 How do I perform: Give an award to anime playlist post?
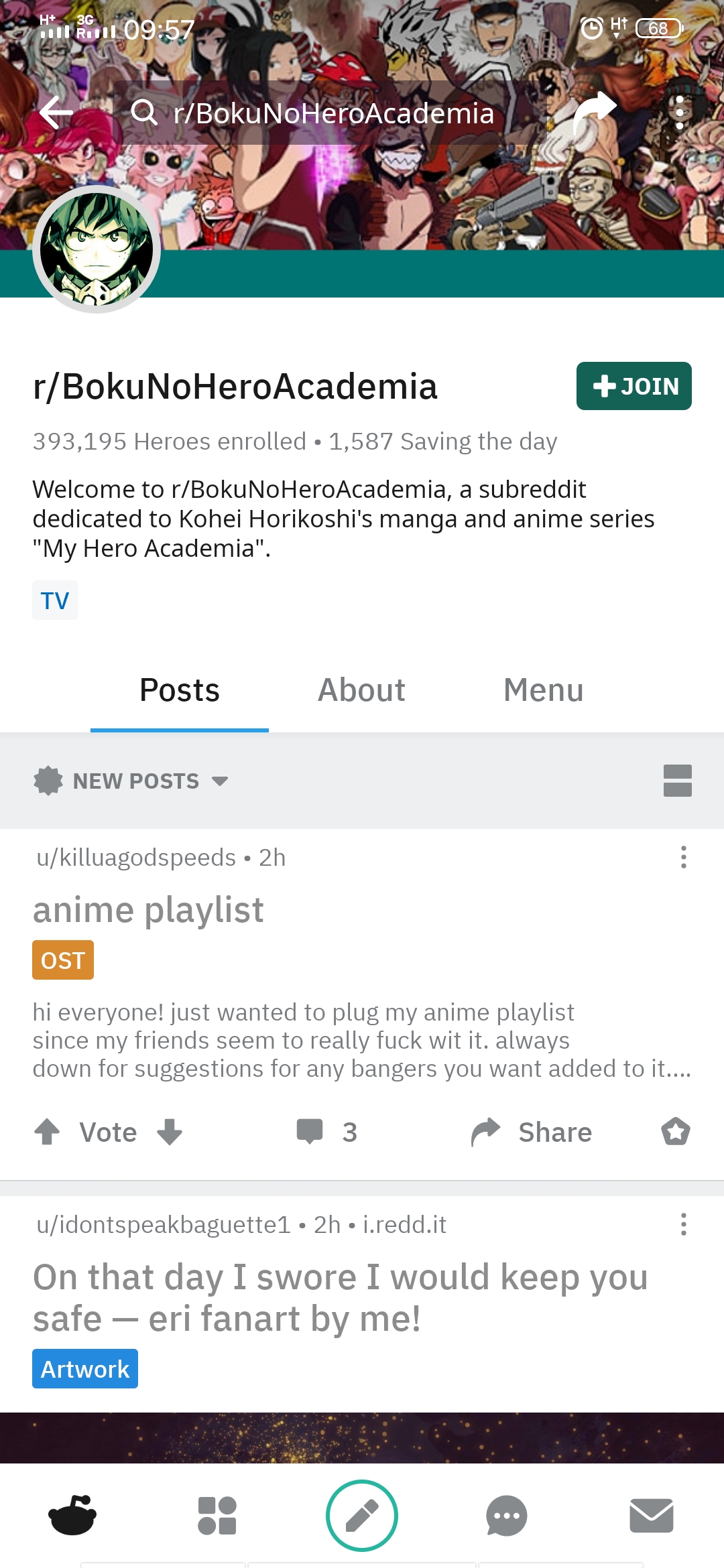[x=676, y=1132]
